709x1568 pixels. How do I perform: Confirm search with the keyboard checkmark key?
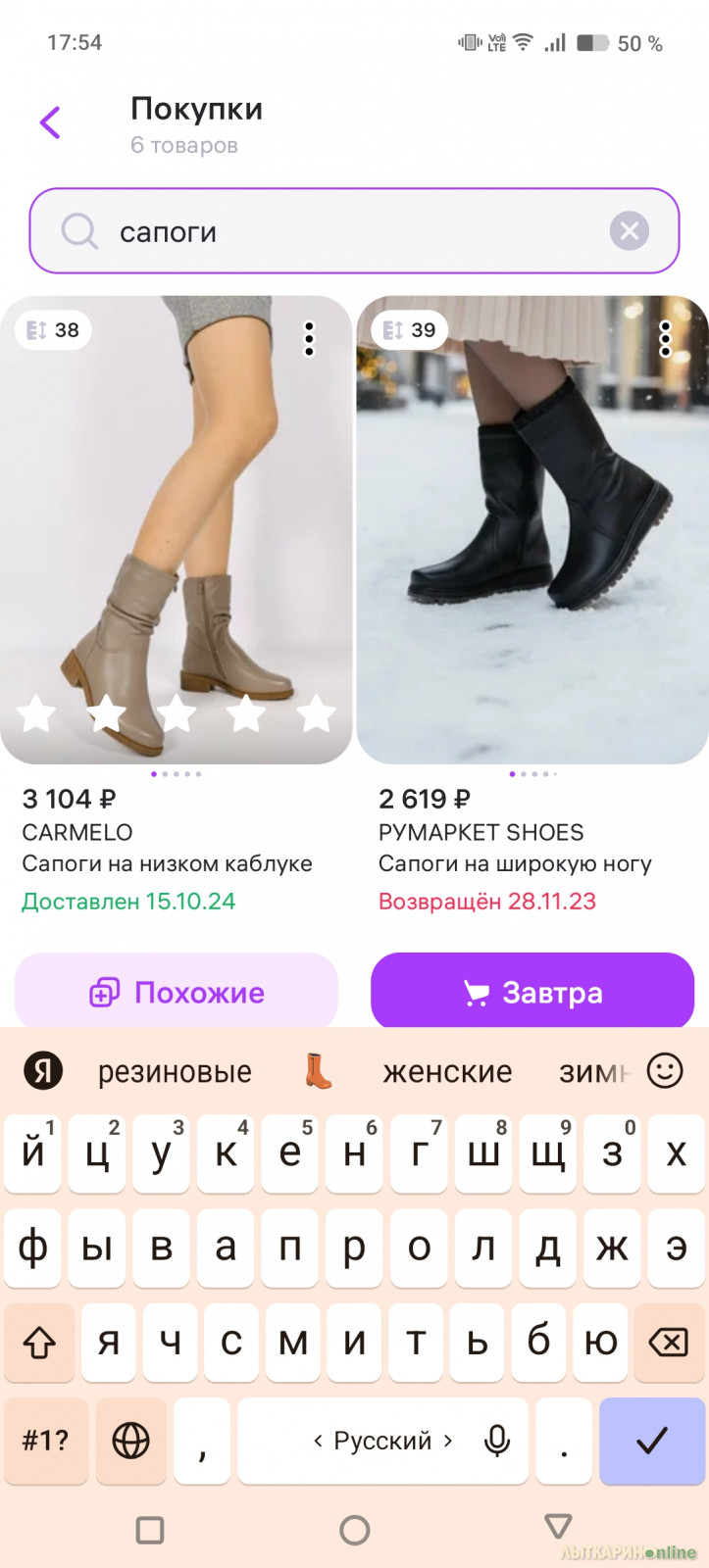tap(651, 1440)
